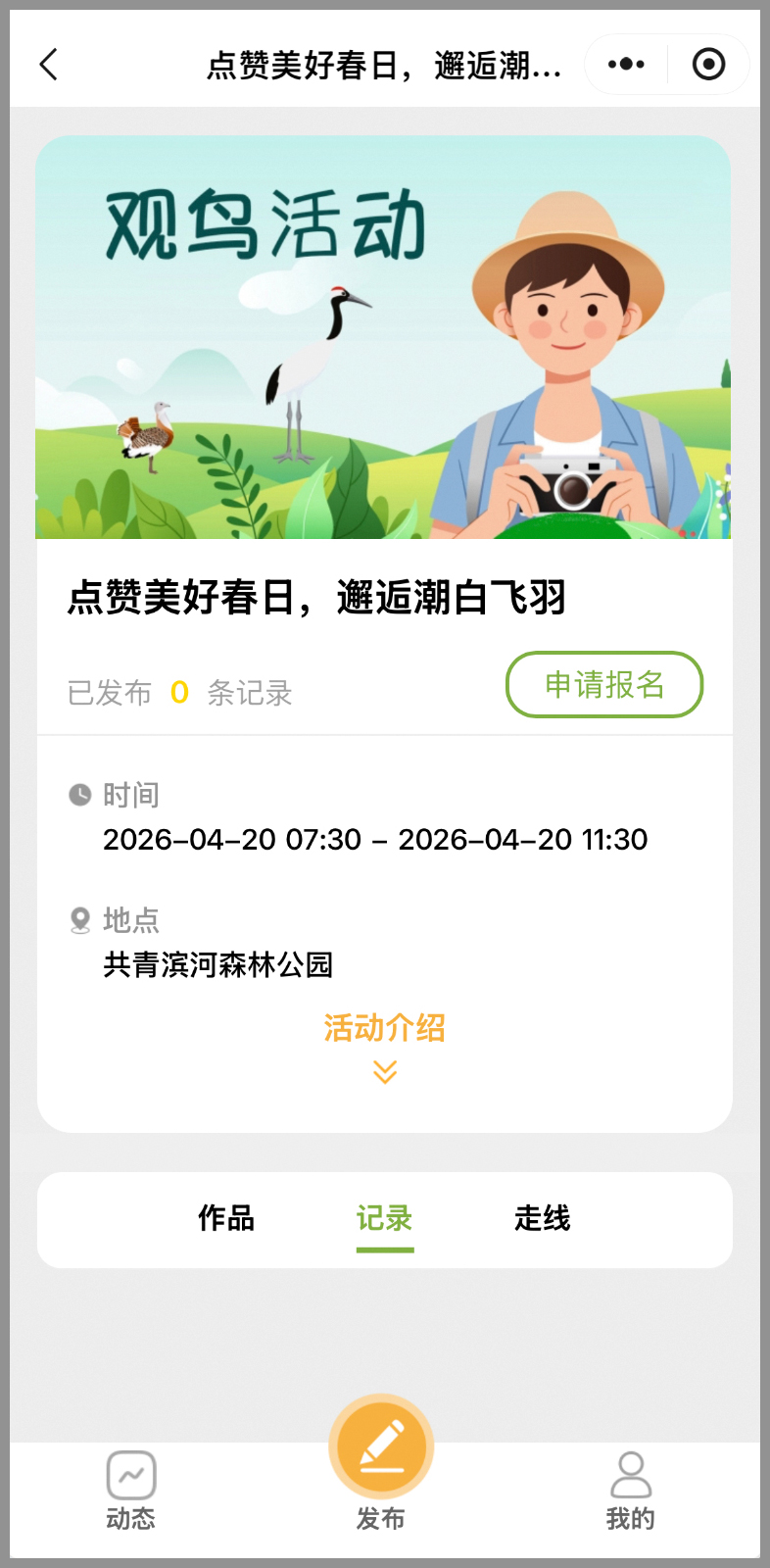Open the mini program overflow menu
Viewport: 770px width, 1568px height.
pos(626,65)
